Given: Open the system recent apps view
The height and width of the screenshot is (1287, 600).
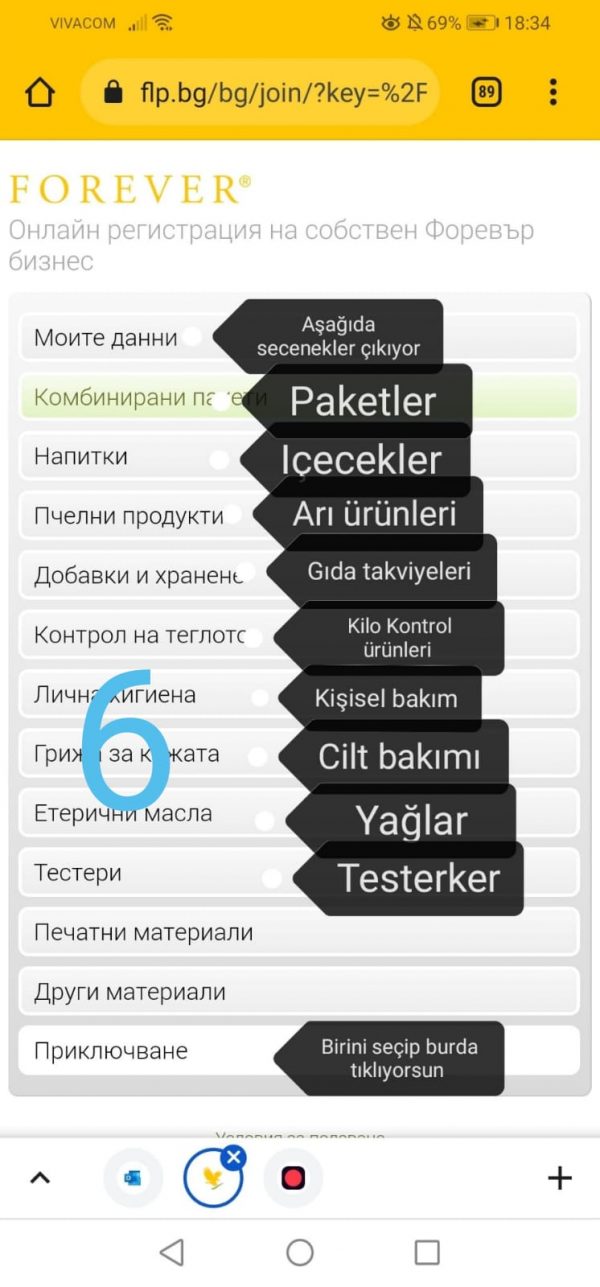Looking at the screenshot, I should [x=427, y=1252].
